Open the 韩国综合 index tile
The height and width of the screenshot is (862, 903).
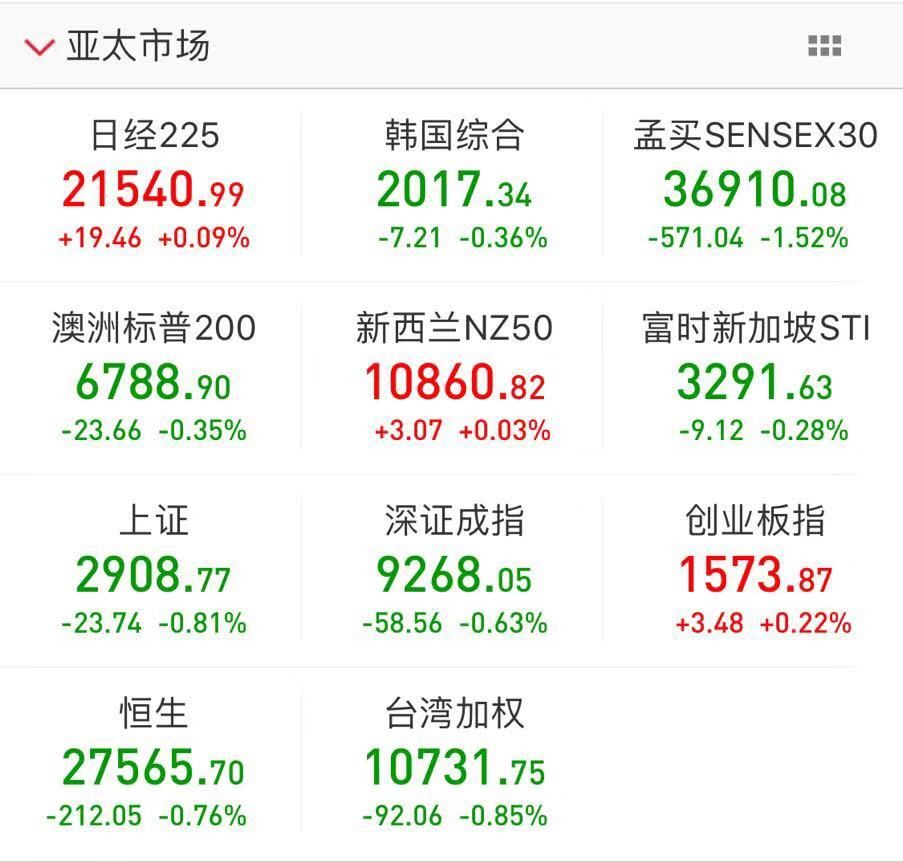click(x=453, y=185)
